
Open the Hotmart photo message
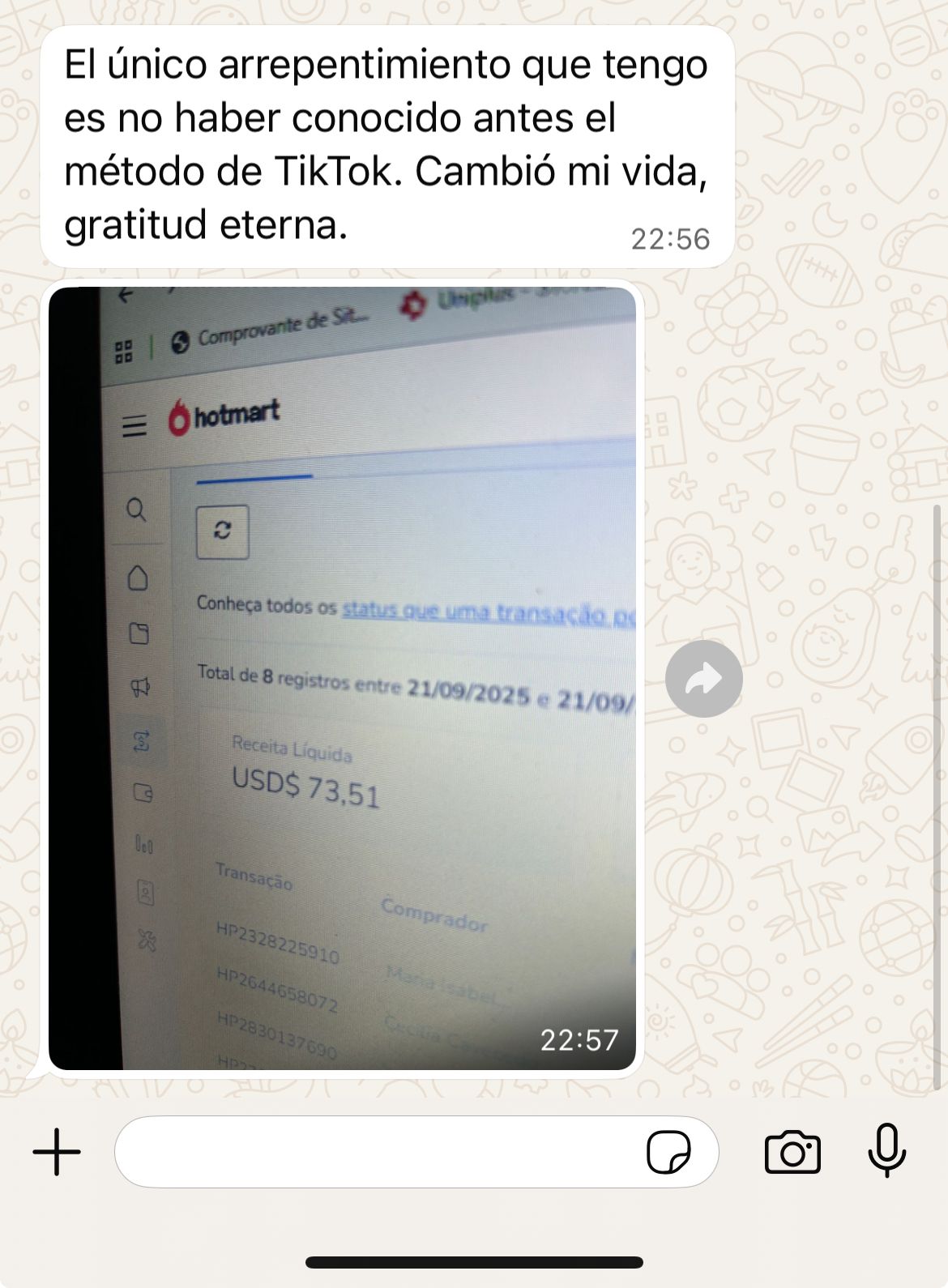click(x=342, y=677)
